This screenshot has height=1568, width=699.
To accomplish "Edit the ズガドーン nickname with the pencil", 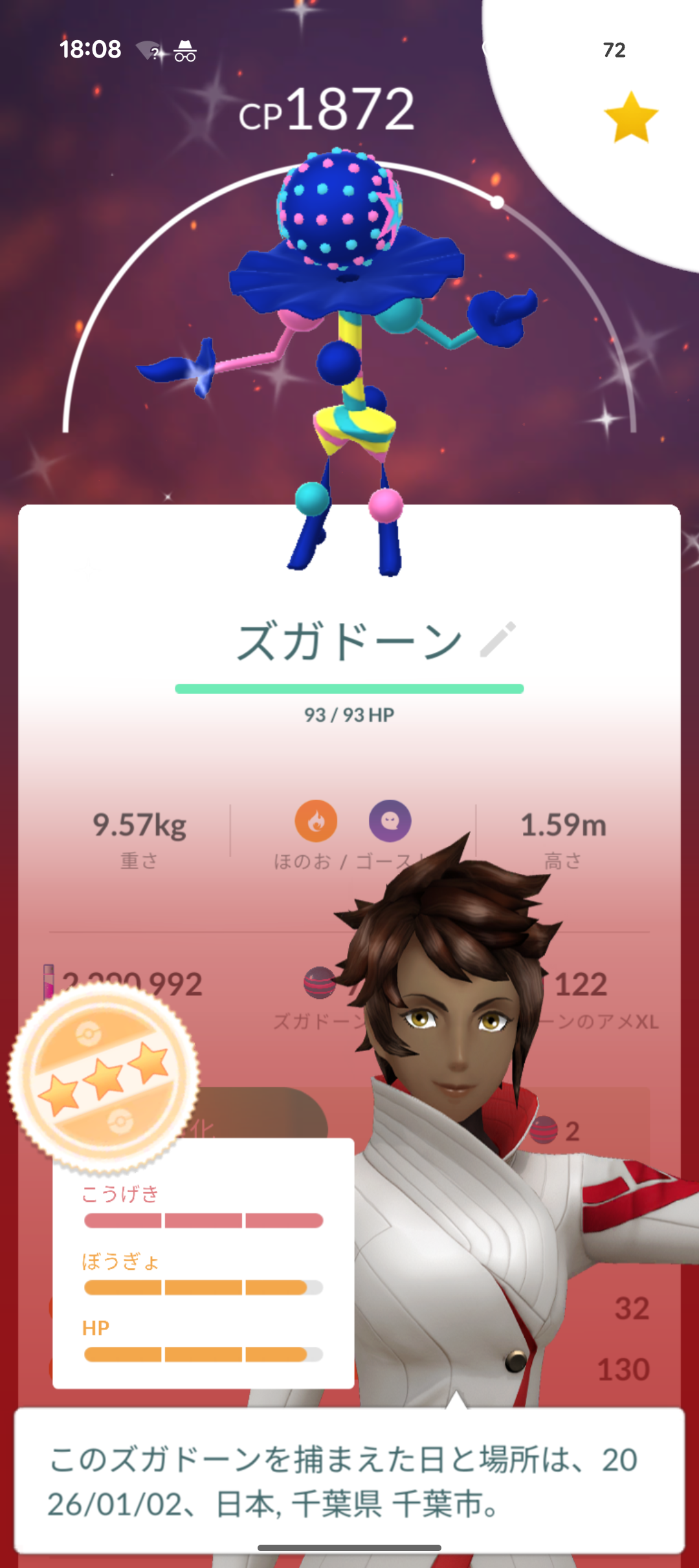I will 498,640.
